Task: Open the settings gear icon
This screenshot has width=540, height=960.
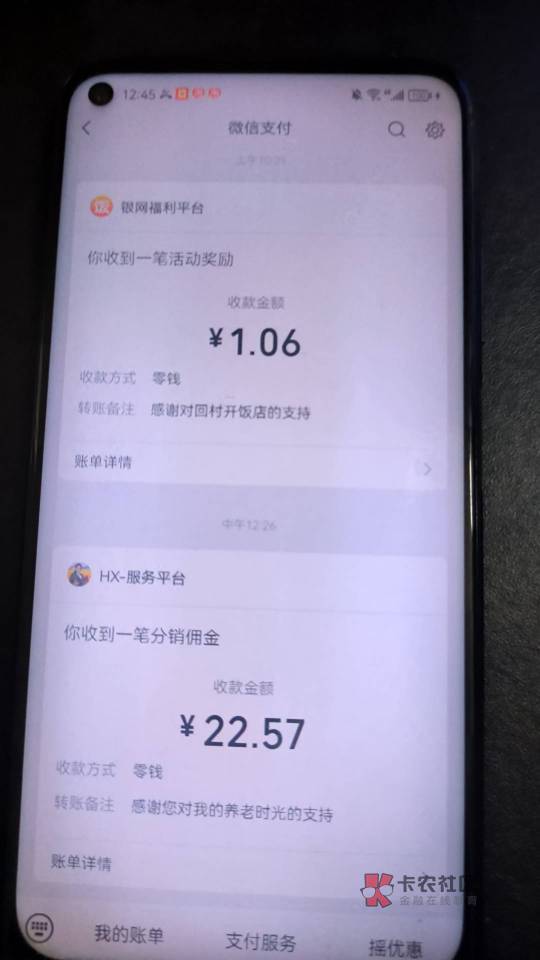Action: 435,130
